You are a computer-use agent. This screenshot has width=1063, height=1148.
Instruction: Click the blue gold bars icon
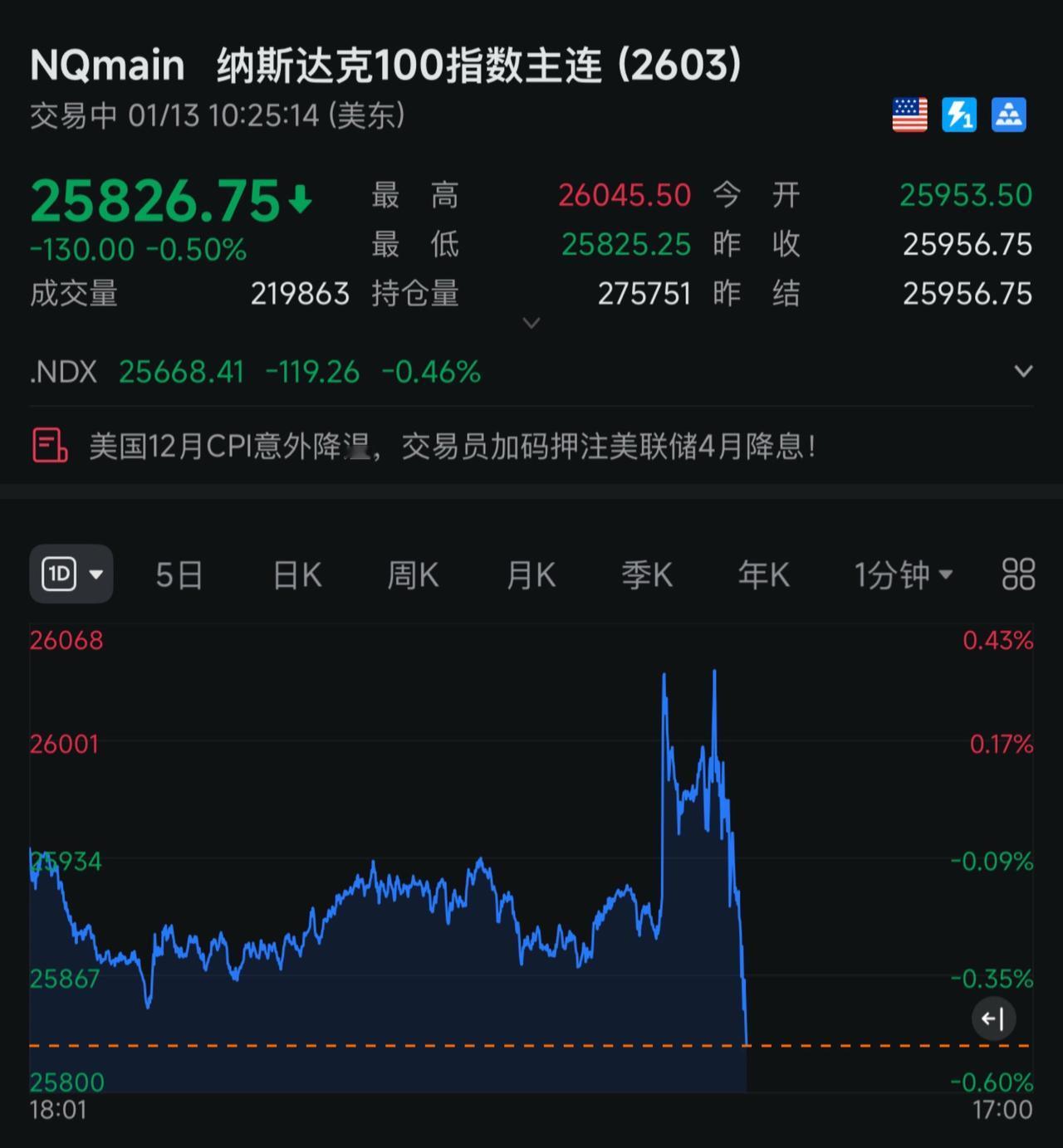point(1008,115)
